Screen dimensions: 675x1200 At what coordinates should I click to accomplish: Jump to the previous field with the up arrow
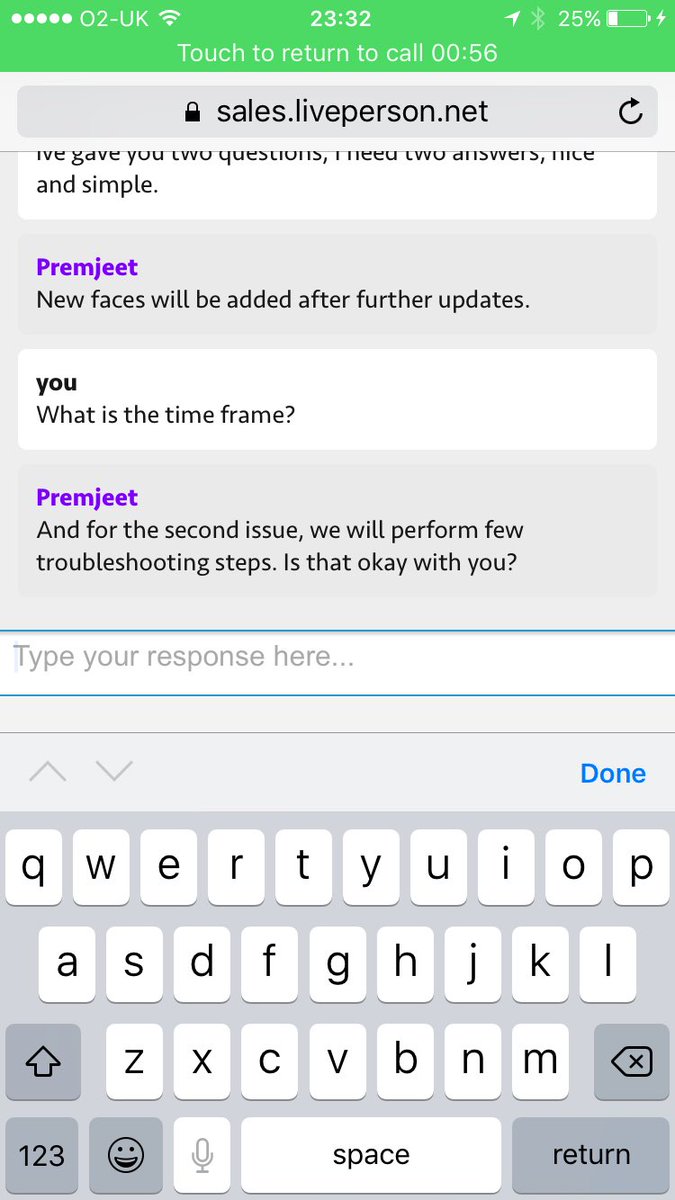pyautogui.click(x=48, y=772)
